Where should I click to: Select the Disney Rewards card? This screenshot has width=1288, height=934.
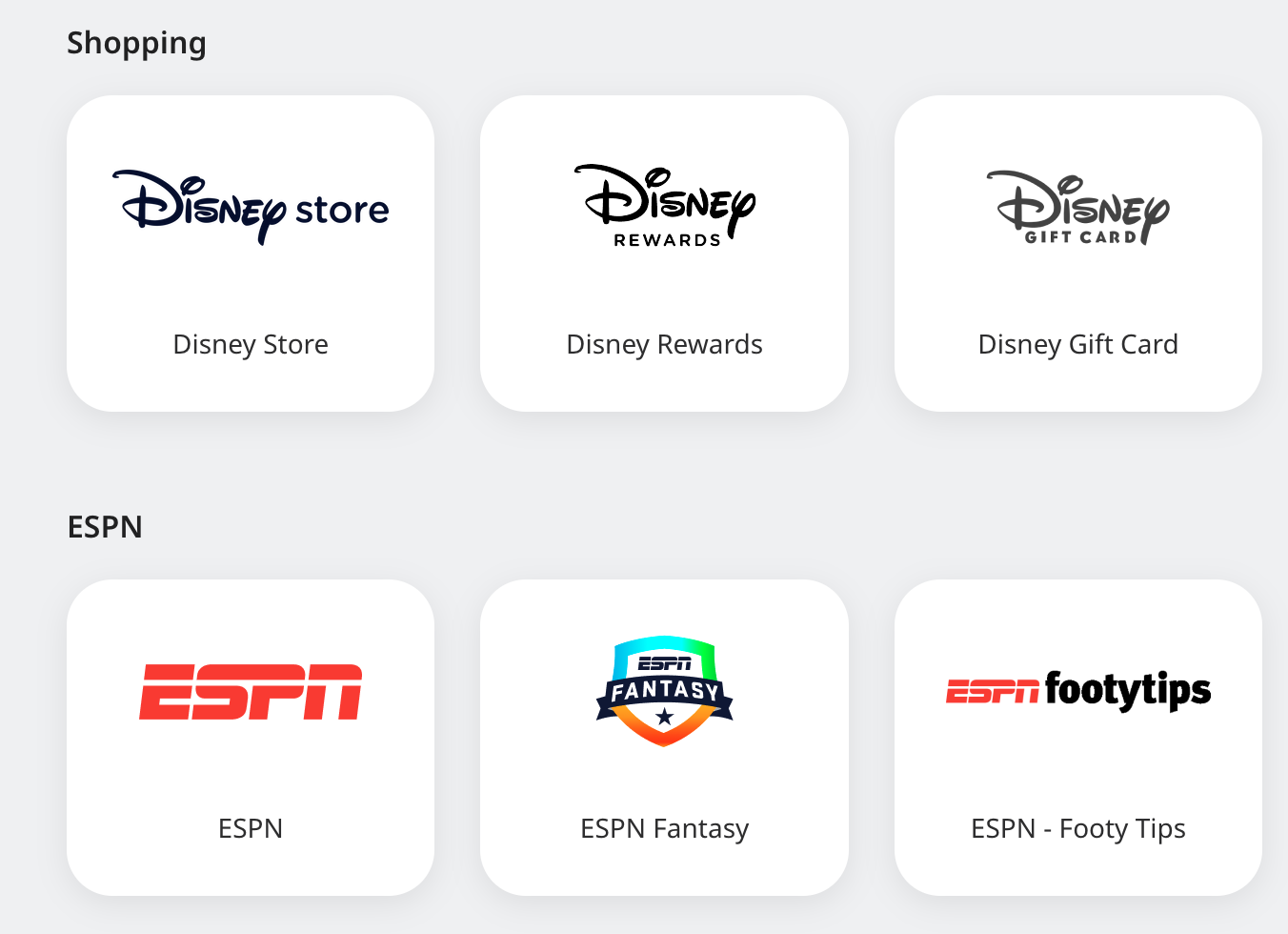(x=664, y=254)
